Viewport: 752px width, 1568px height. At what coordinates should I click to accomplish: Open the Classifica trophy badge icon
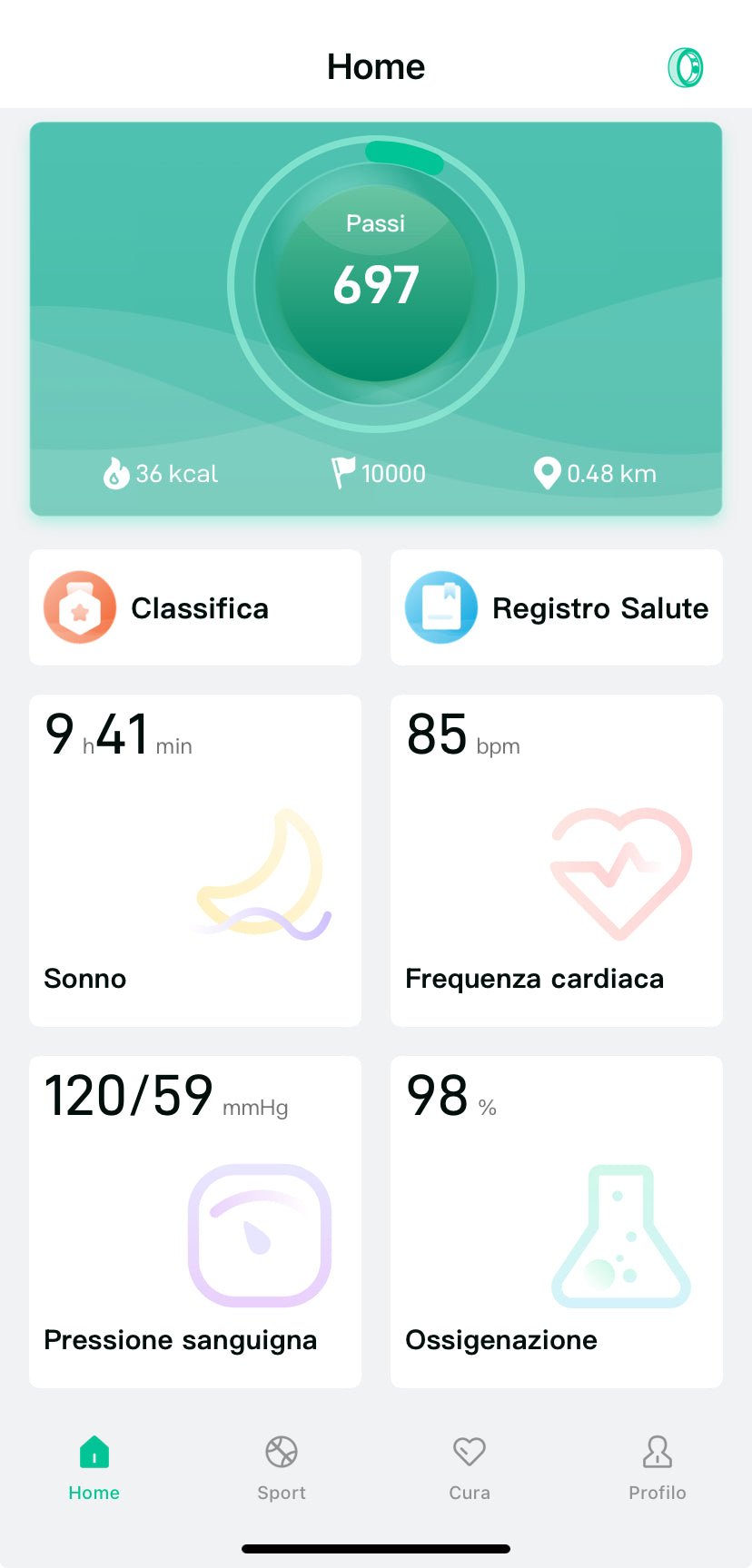pos(79,606)
